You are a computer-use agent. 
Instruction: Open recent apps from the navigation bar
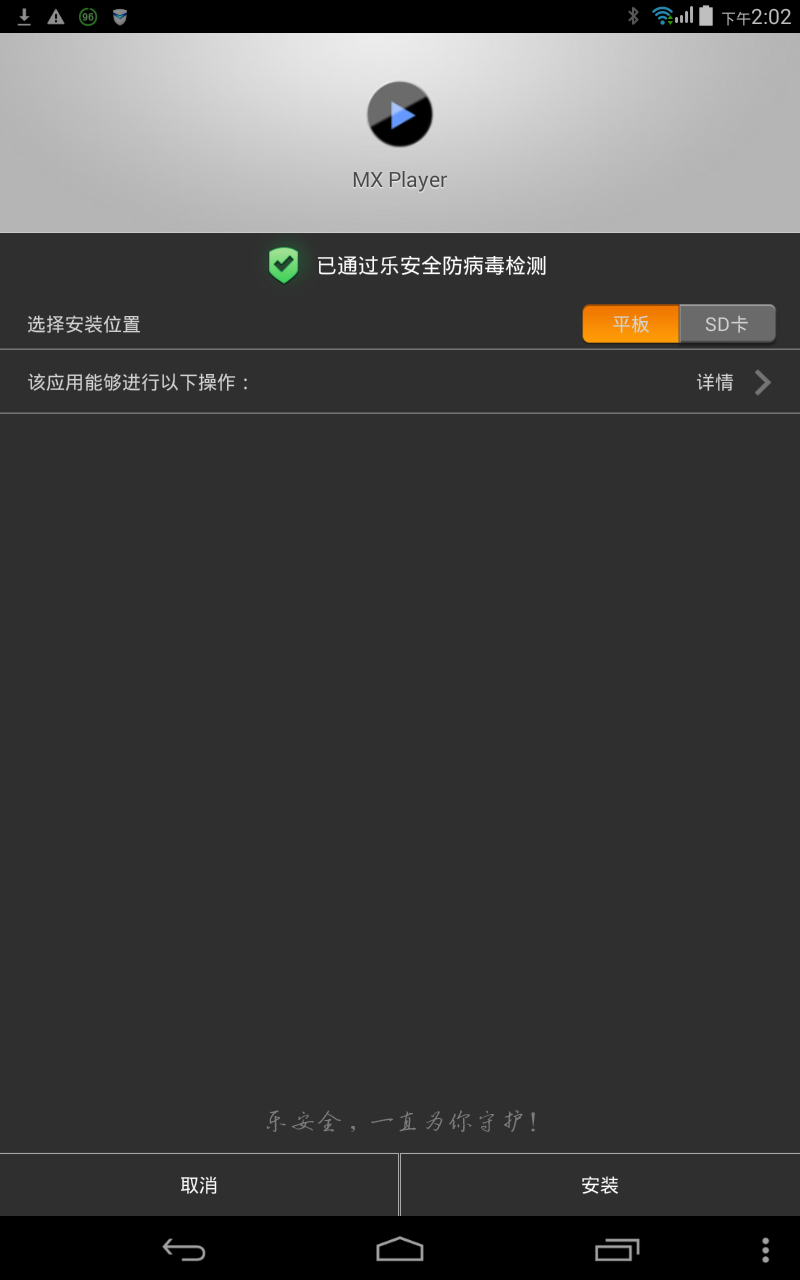pos(617,1249)
